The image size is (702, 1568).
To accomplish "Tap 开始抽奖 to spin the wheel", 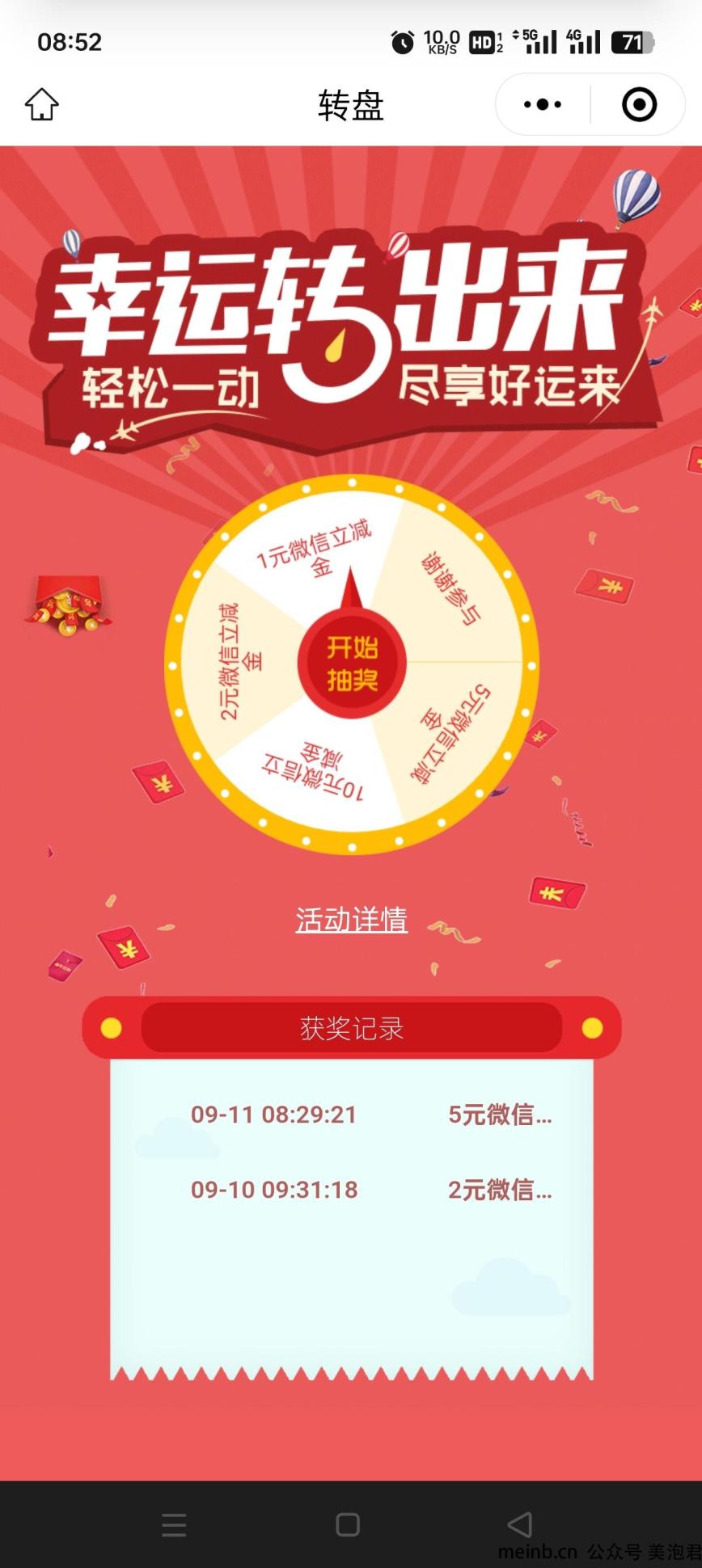I will click(352, 664).
